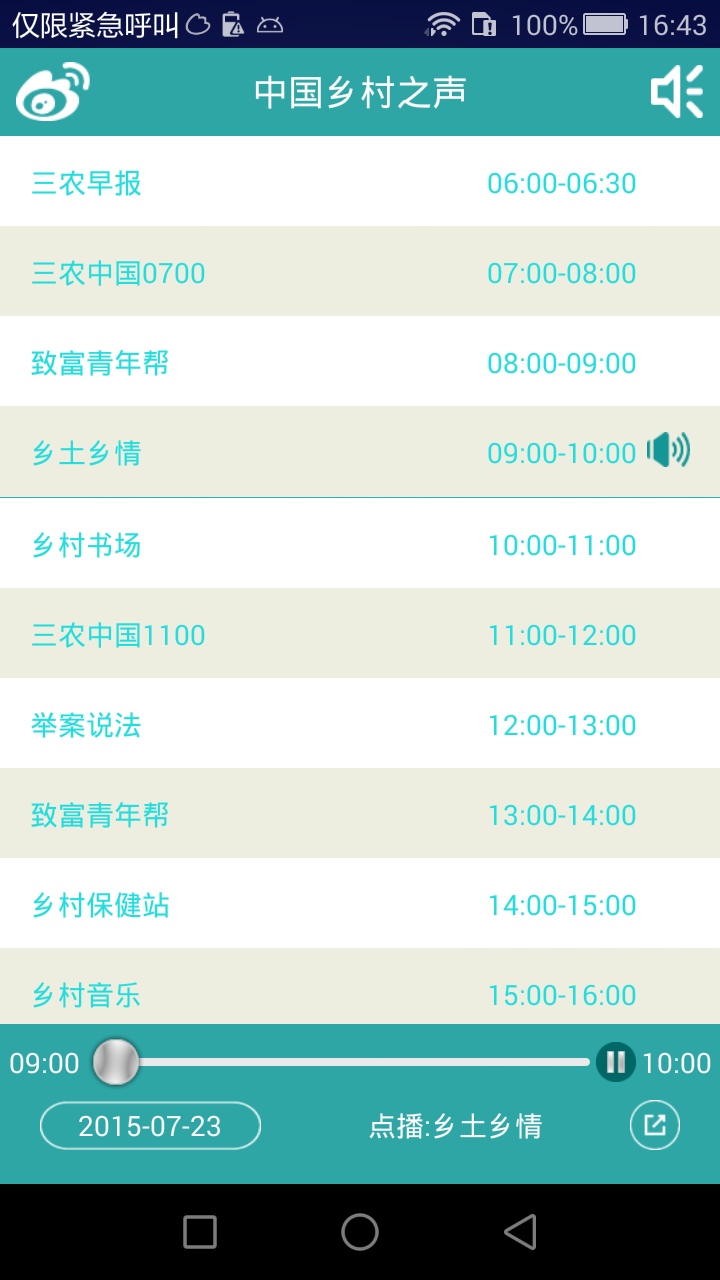The width and height of the screenshot is (720, 1280).
Task: Open the 2015-07-23 date picker
Action: (150, 1126)
